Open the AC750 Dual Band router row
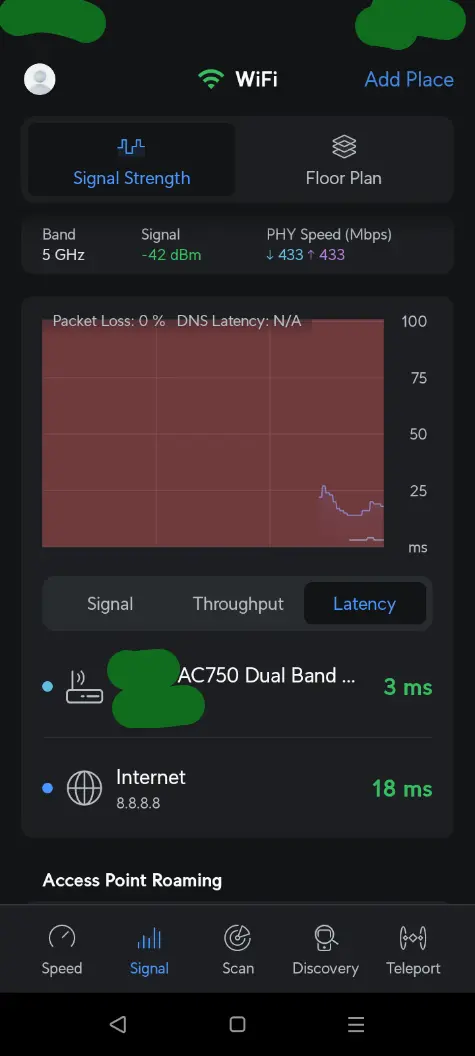475x1056 pixels. [237, 687]
